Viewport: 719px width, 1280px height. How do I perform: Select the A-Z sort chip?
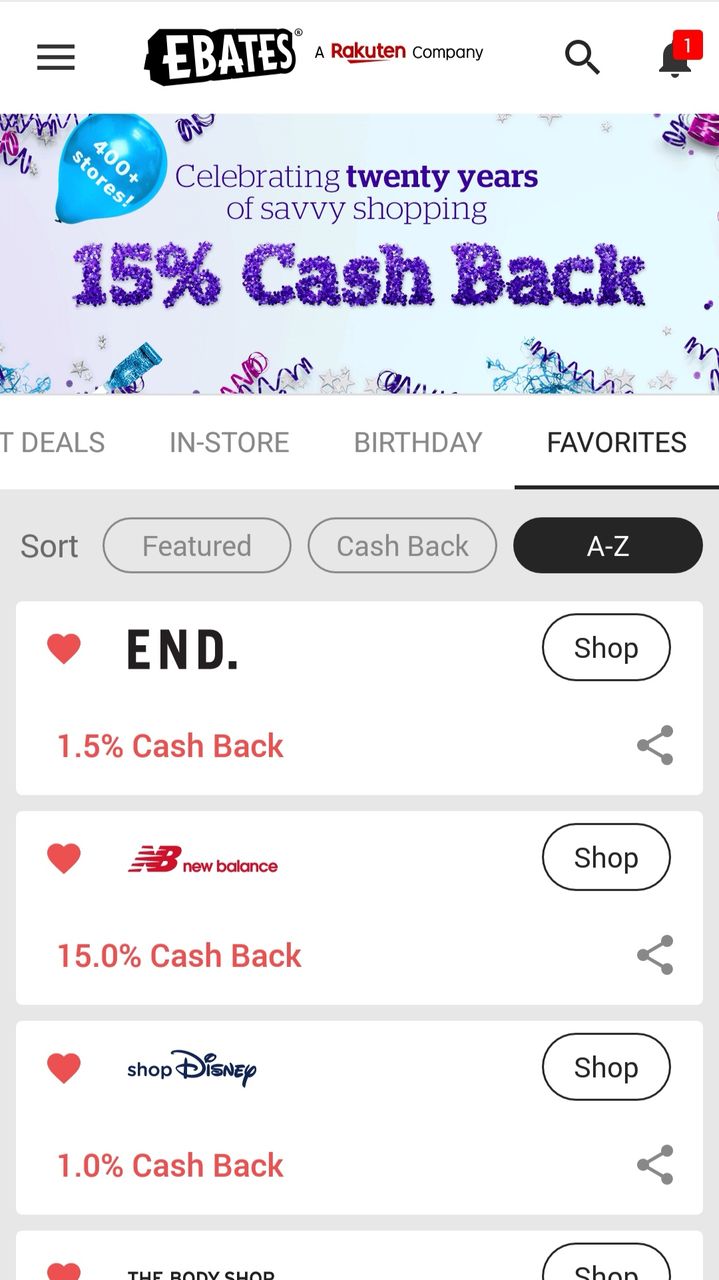pos(608,546)
